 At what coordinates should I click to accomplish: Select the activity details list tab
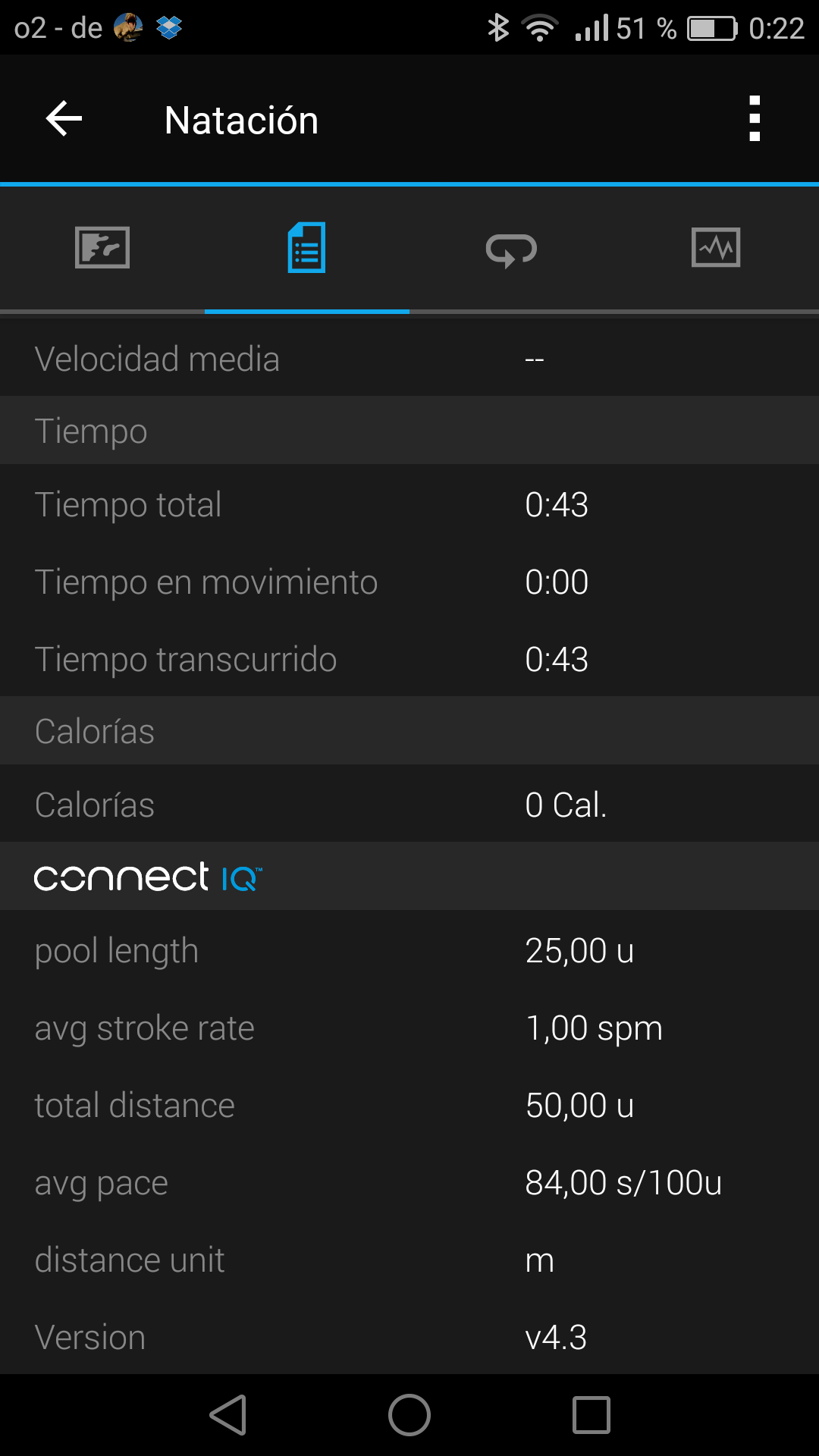click(x=307, y=248)
